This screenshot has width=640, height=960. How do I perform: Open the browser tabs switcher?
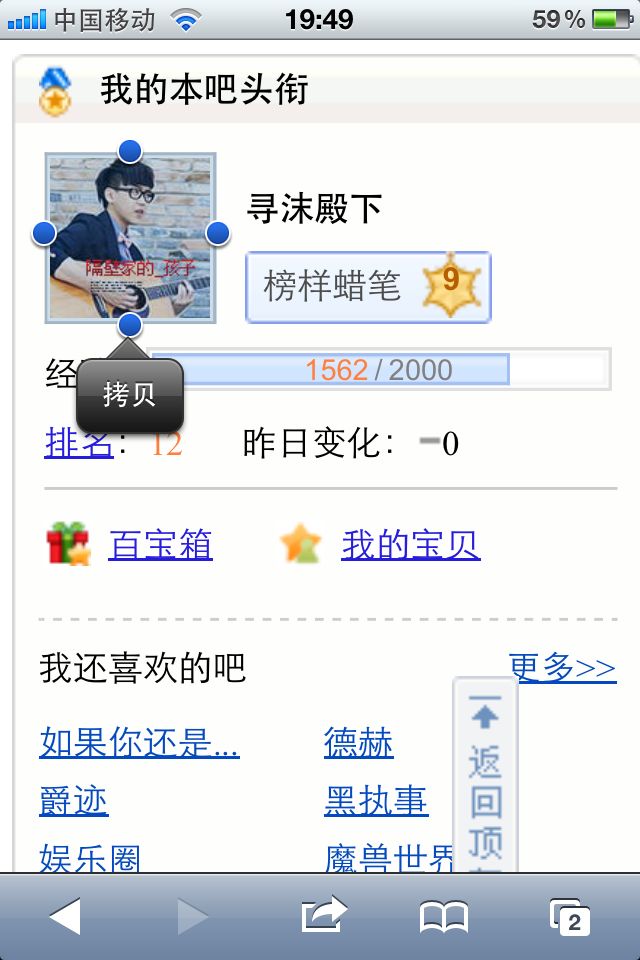(x=570, y=917)
